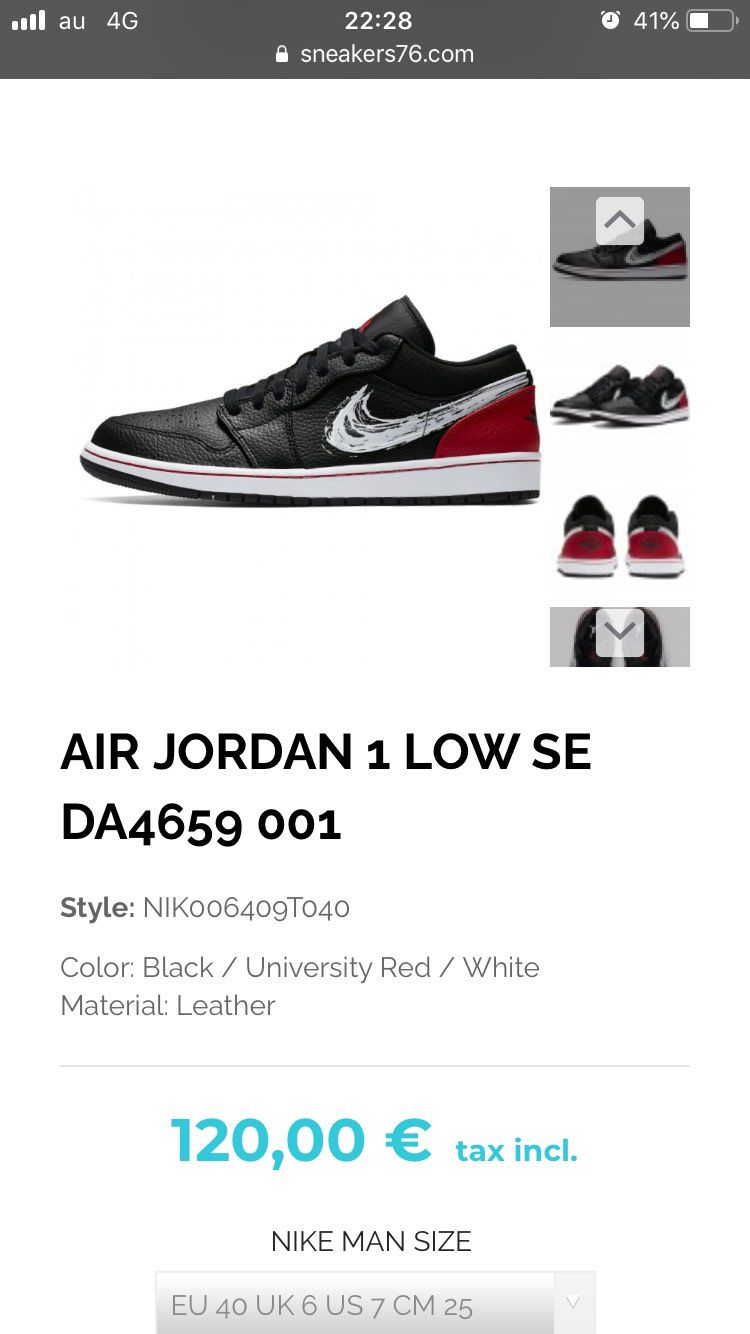The image size is (750, 1334).
Task: Show more thumbnails with the down arrow
Action: point(620,631)
